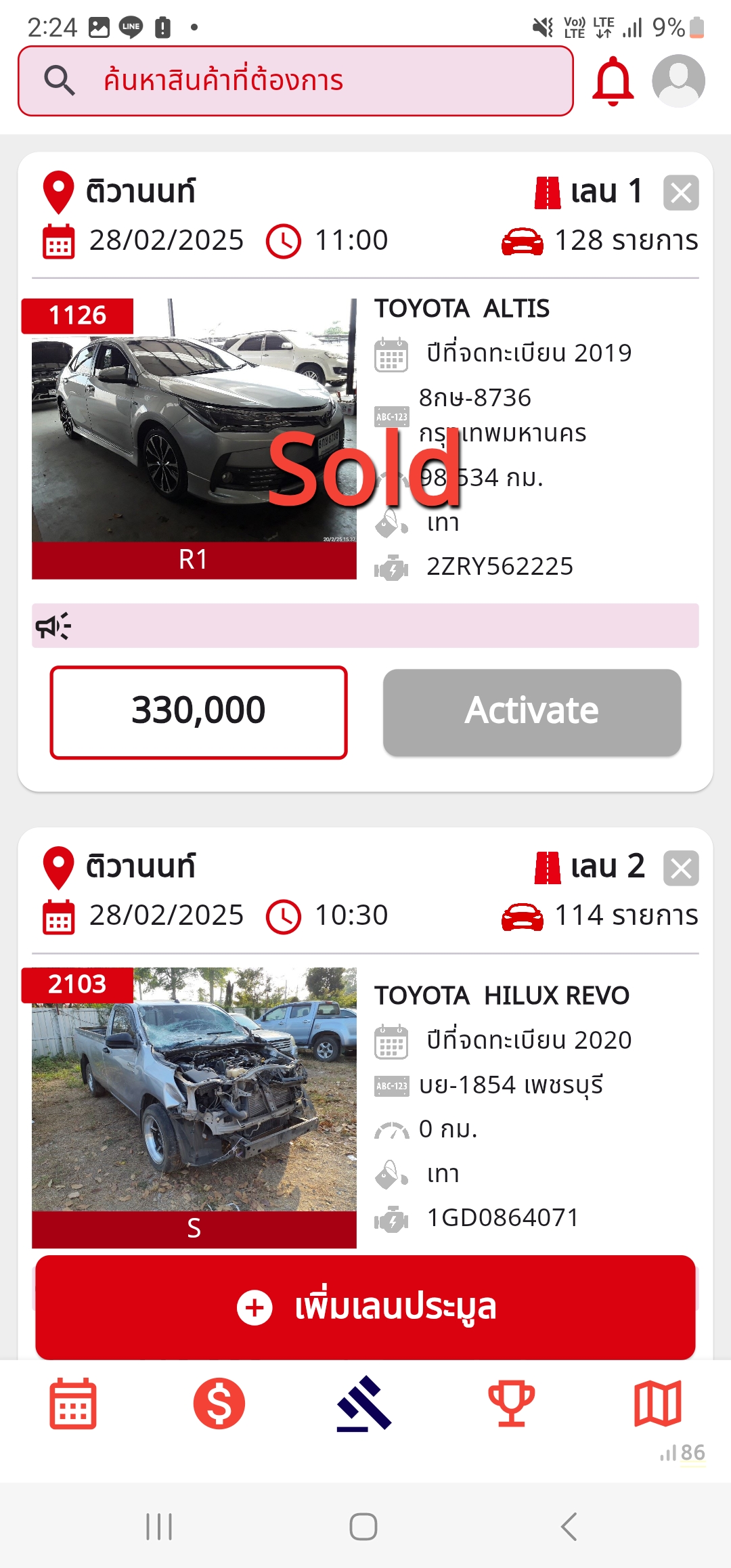Switch to the calendar tab
The image size is (731, 1568).
click(73, 1403)
